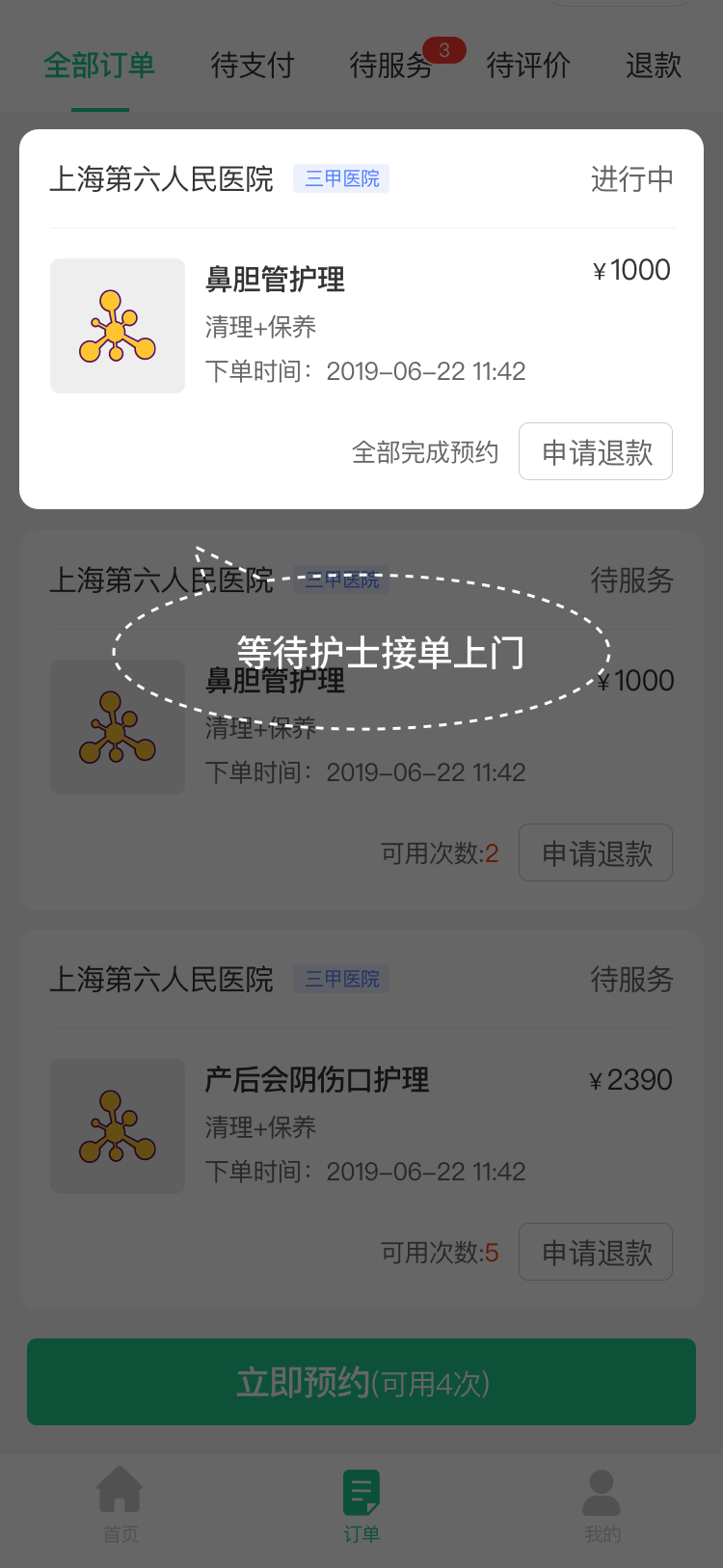The width and height of the screenshot is (723, 1568).
Task: Tap 申请退款 on the 进行中 鼻胆管护理 order
Action: (596, 451)
